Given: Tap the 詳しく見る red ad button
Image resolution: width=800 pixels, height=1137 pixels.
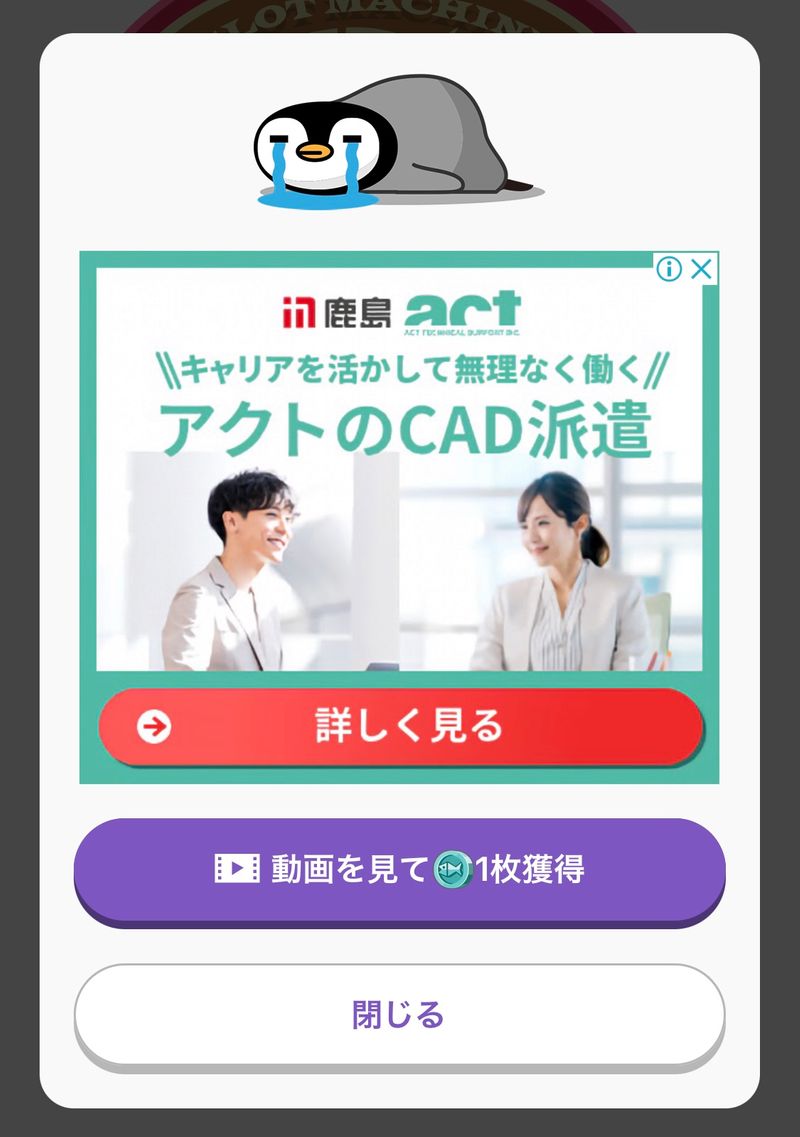Looking at the screenshot, I should click(x=401, y=726).
